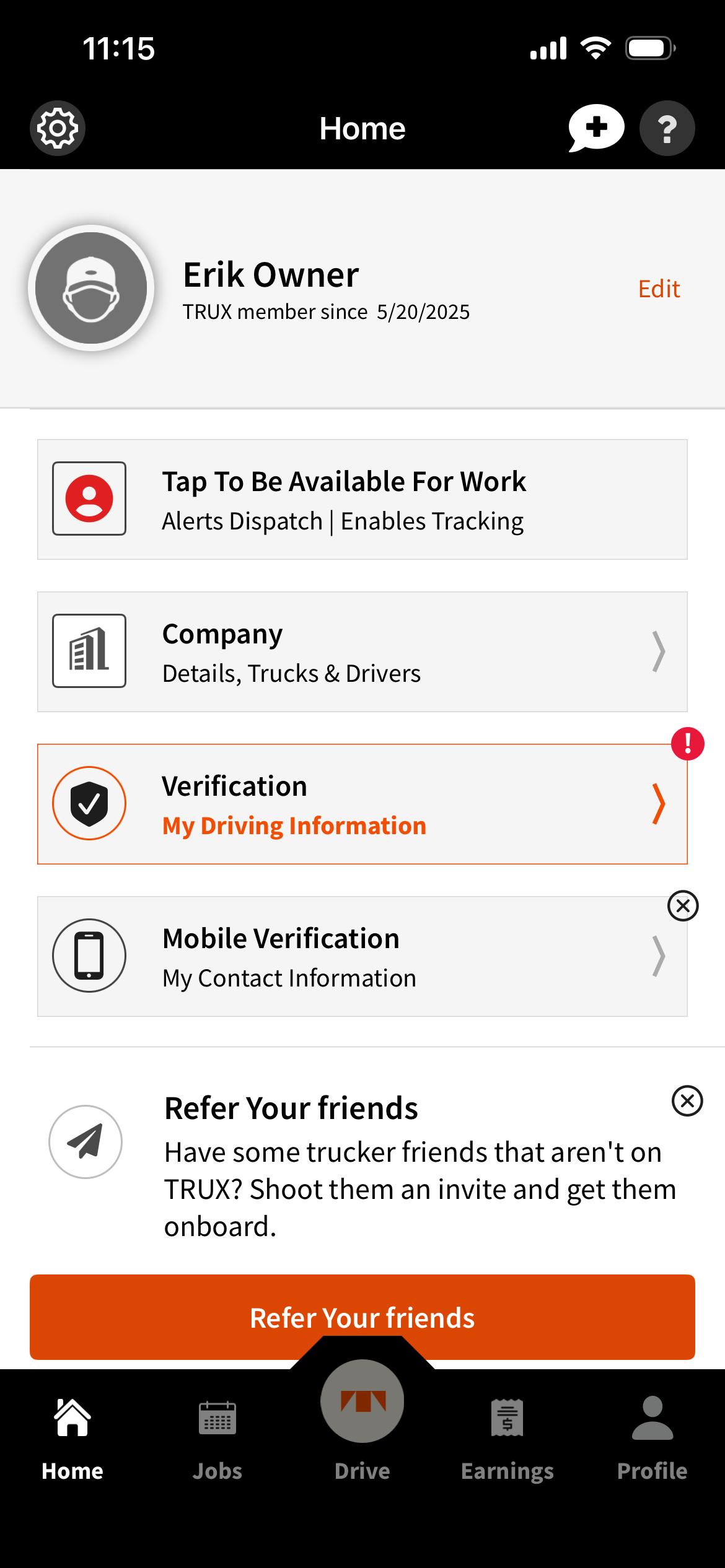Image resolution: width=725 pixels, height=1568 pixels.
Task: Tap Edit next to Erik Owner
Action: tap(659, 289)
